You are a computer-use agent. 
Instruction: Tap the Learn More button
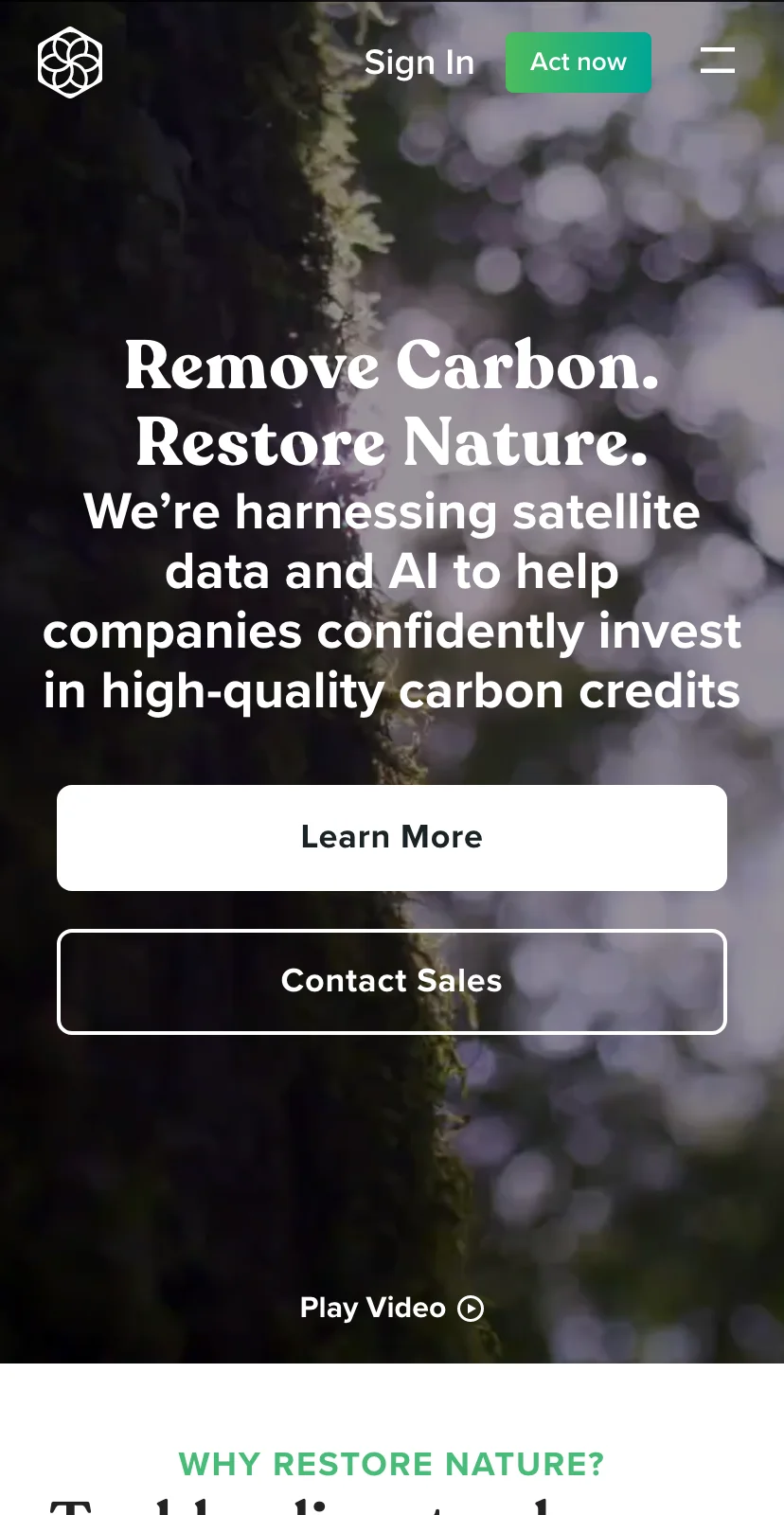tap(391, 837)
